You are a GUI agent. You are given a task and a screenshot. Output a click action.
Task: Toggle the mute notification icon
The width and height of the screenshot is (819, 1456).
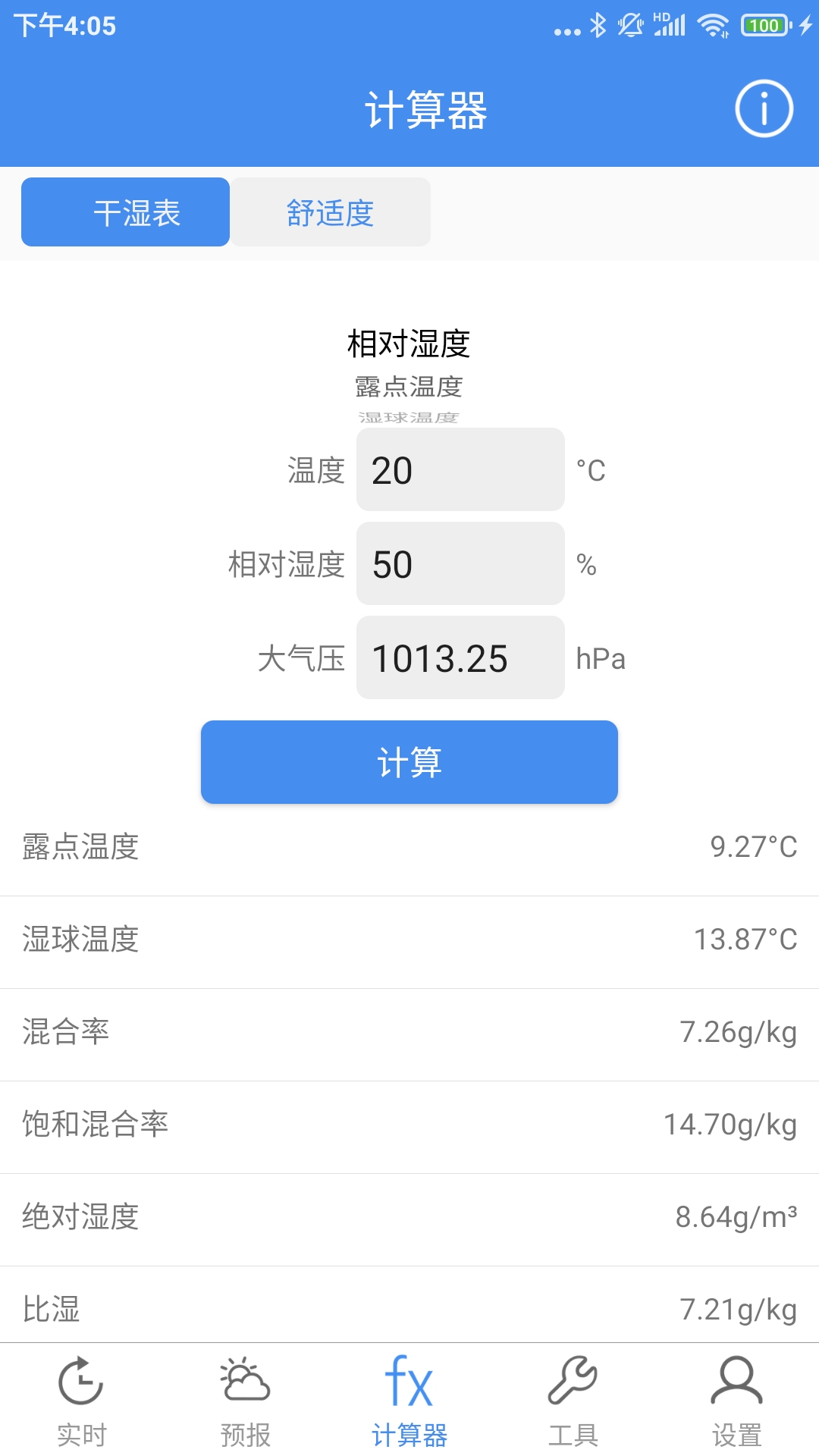tap(631, 25)
